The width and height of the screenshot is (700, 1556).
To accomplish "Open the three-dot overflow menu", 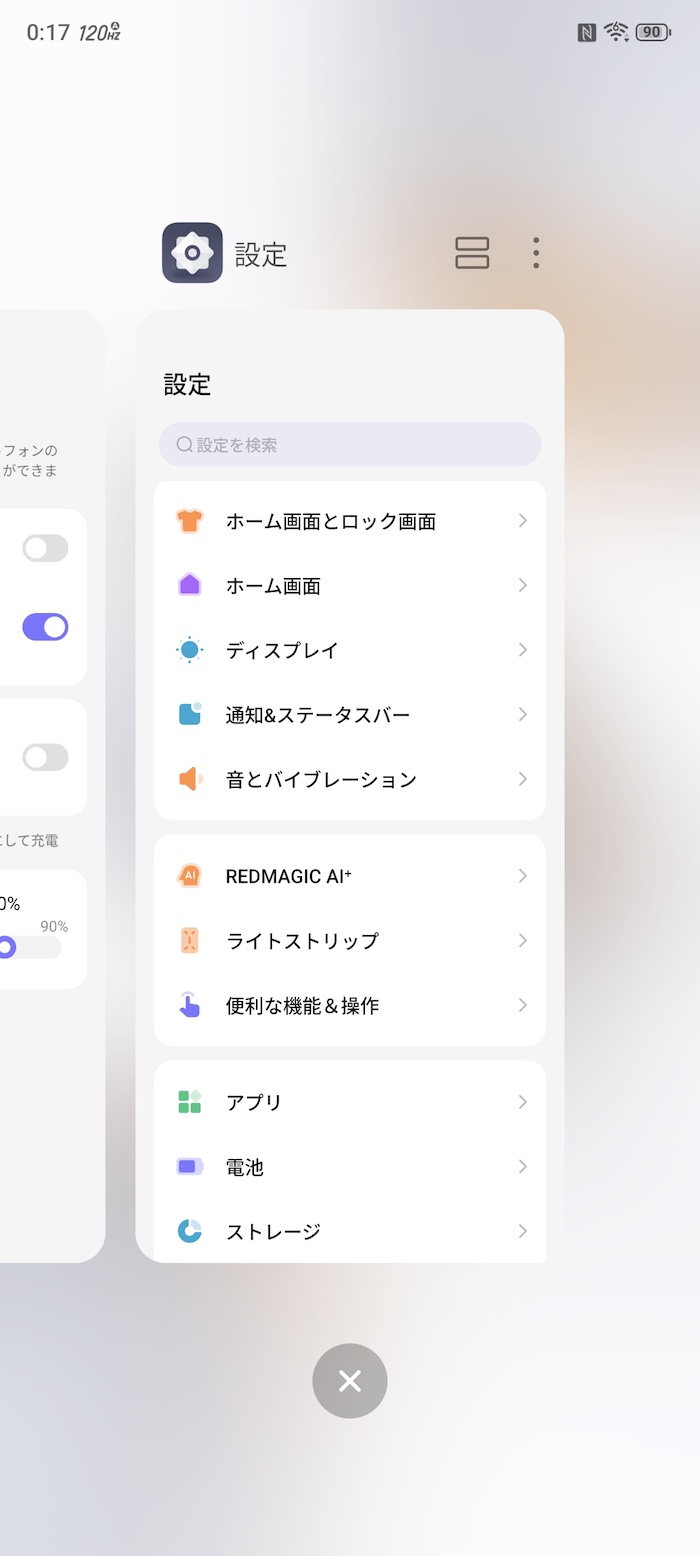I will click(x=536, y=253).
